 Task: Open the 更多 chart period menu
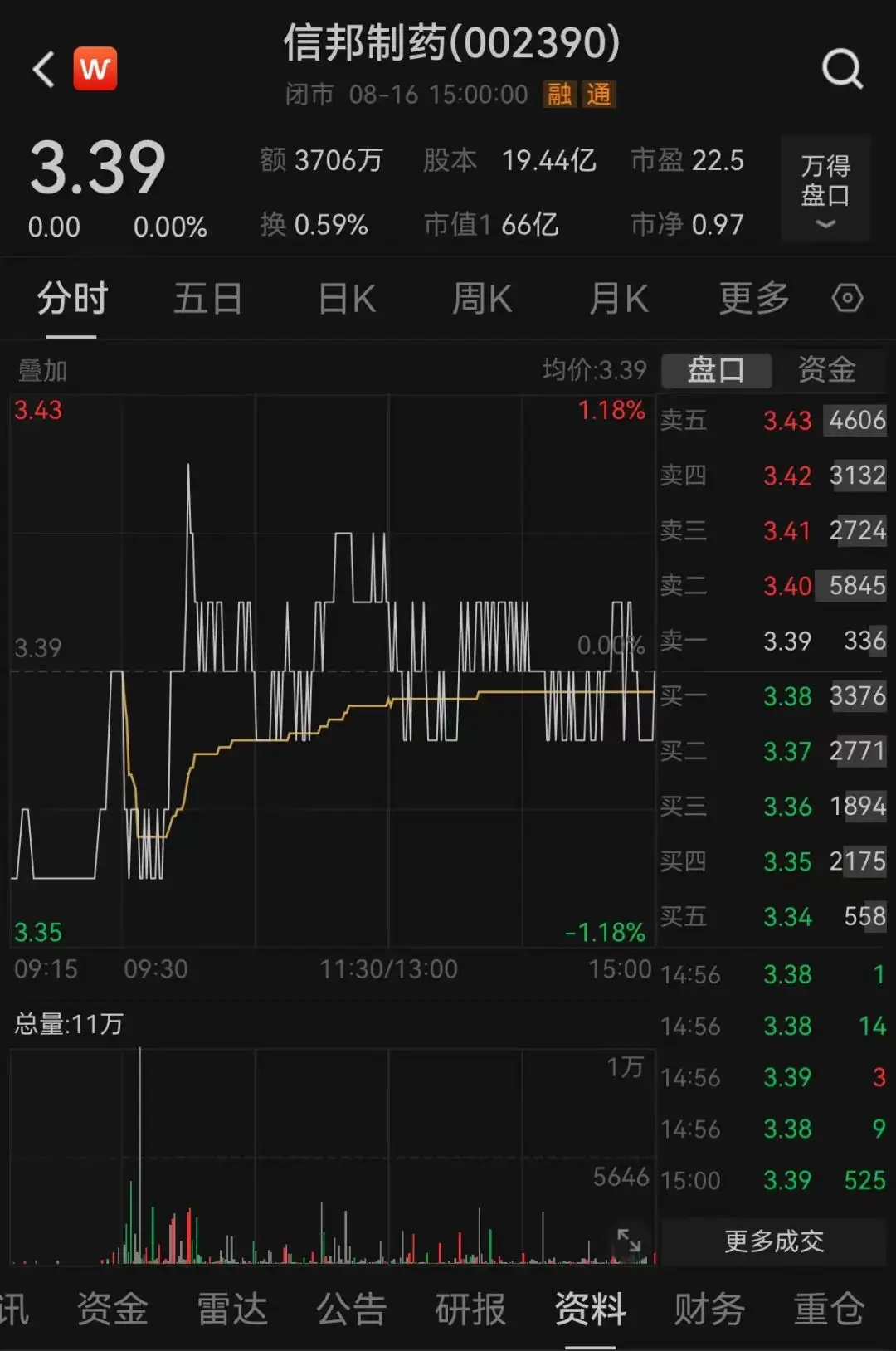click(752, 297)
